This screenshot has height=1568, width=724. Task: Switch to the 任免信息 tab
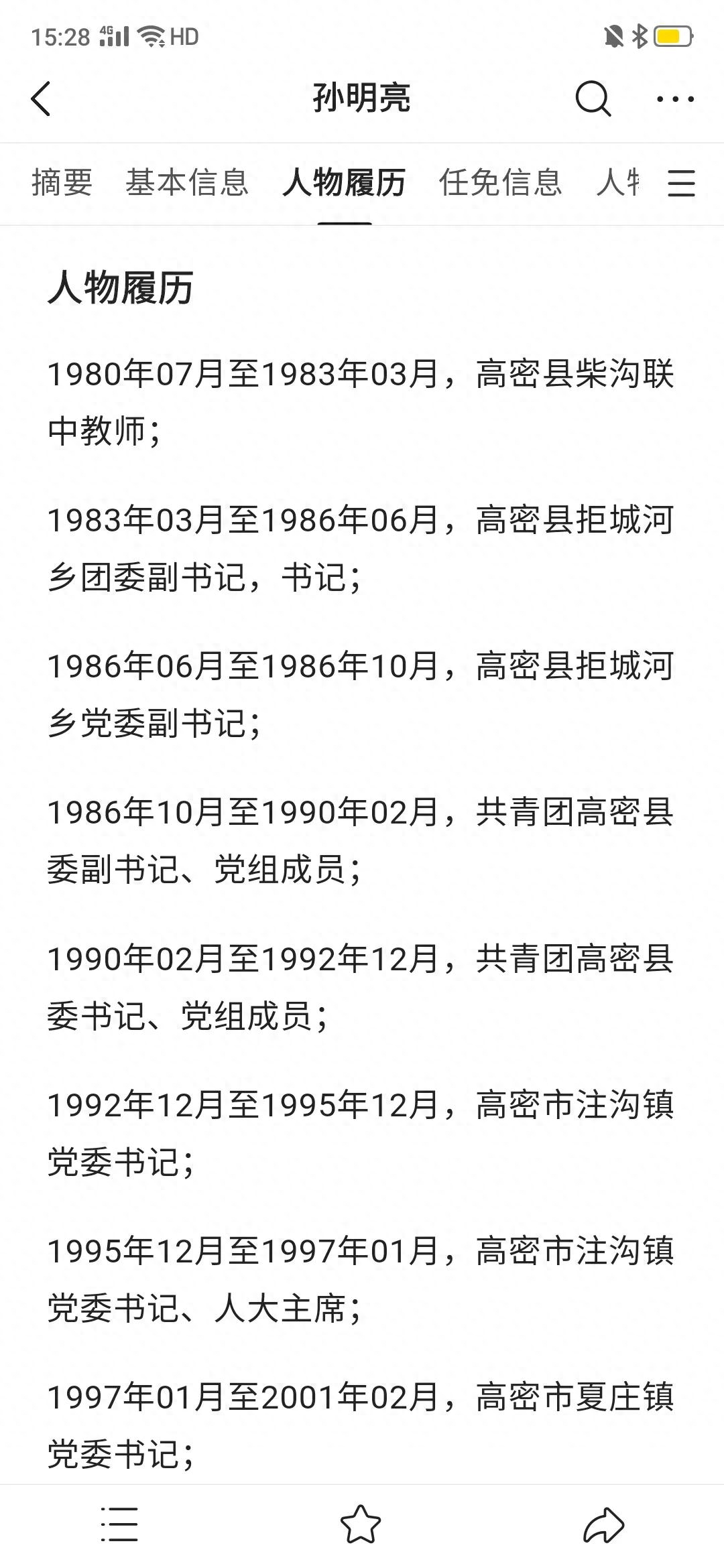(501, 182)
